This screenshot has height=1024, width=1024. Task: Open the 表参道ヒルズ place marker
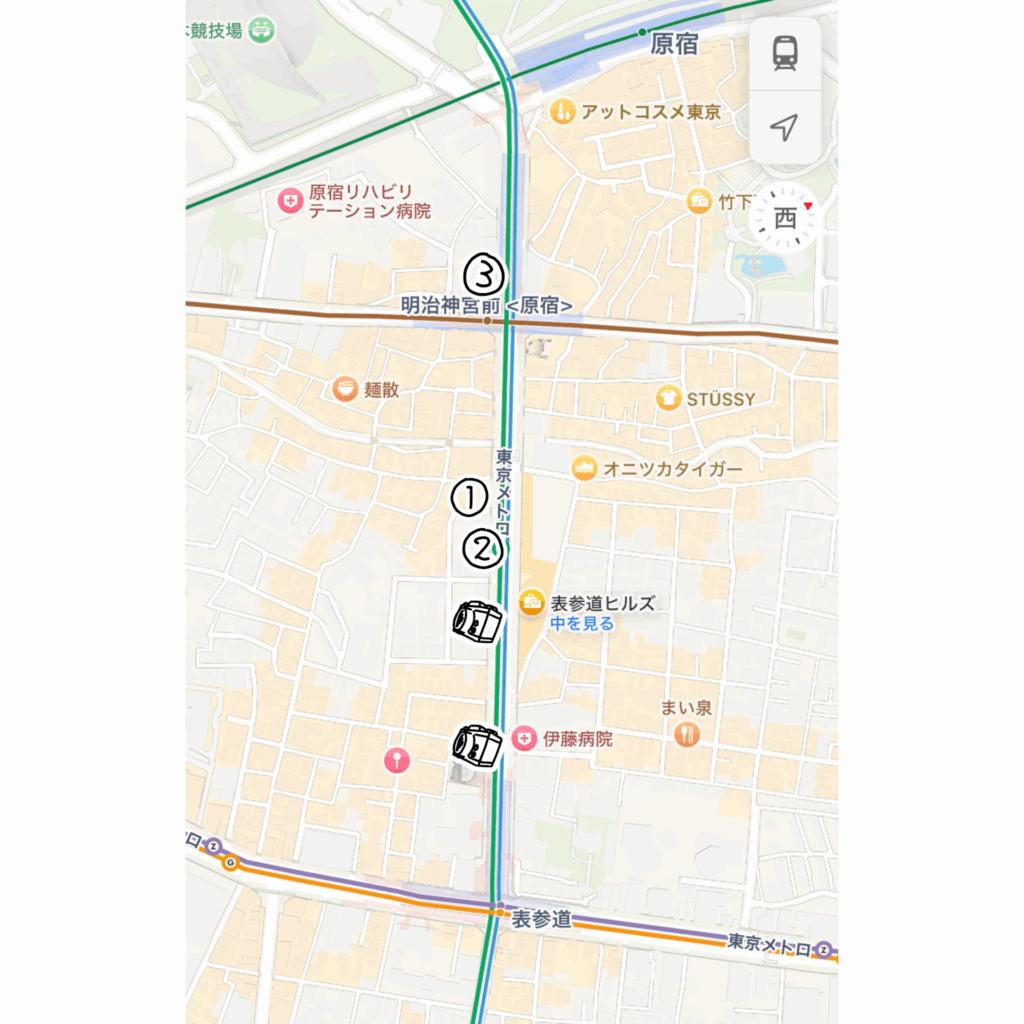click(531, 602)
